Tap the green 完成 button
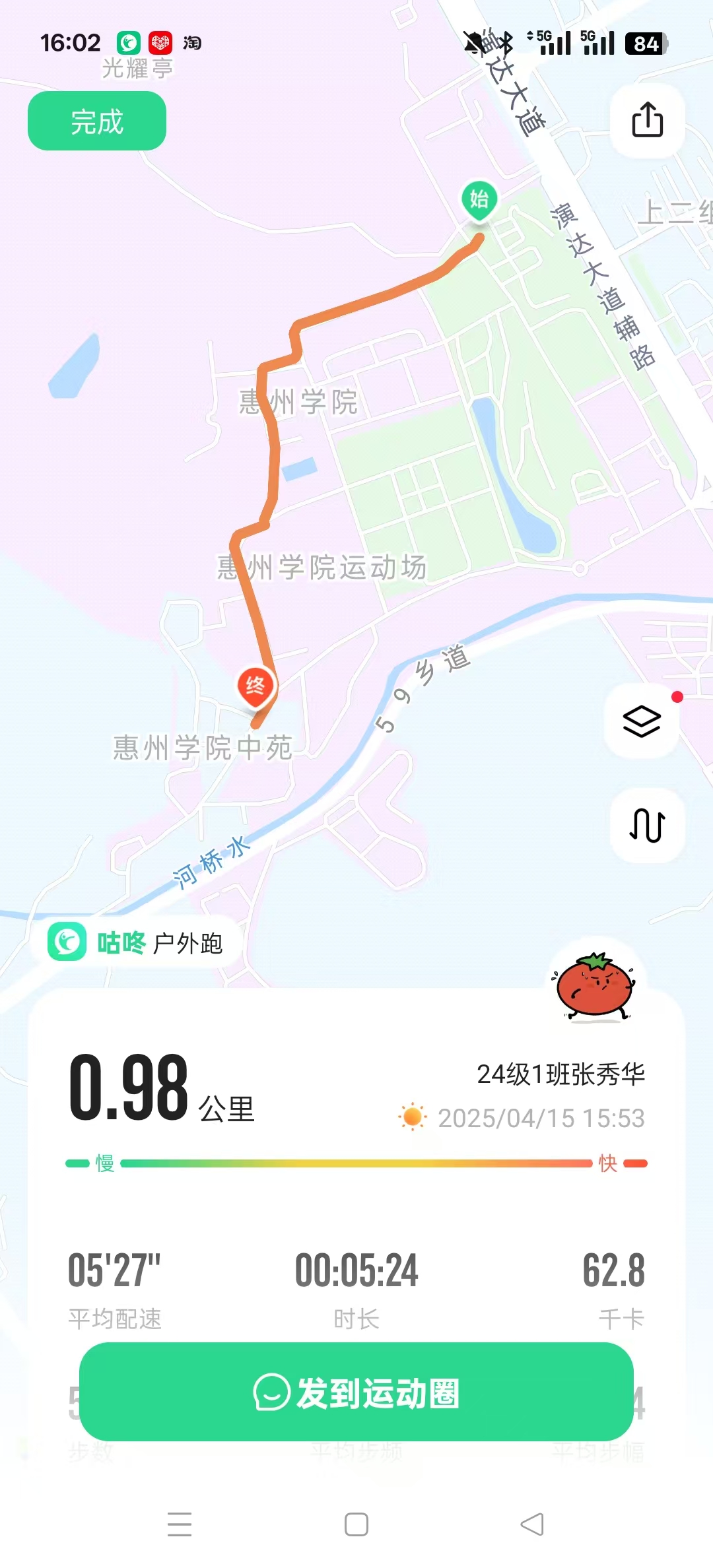 coord(97,121)
